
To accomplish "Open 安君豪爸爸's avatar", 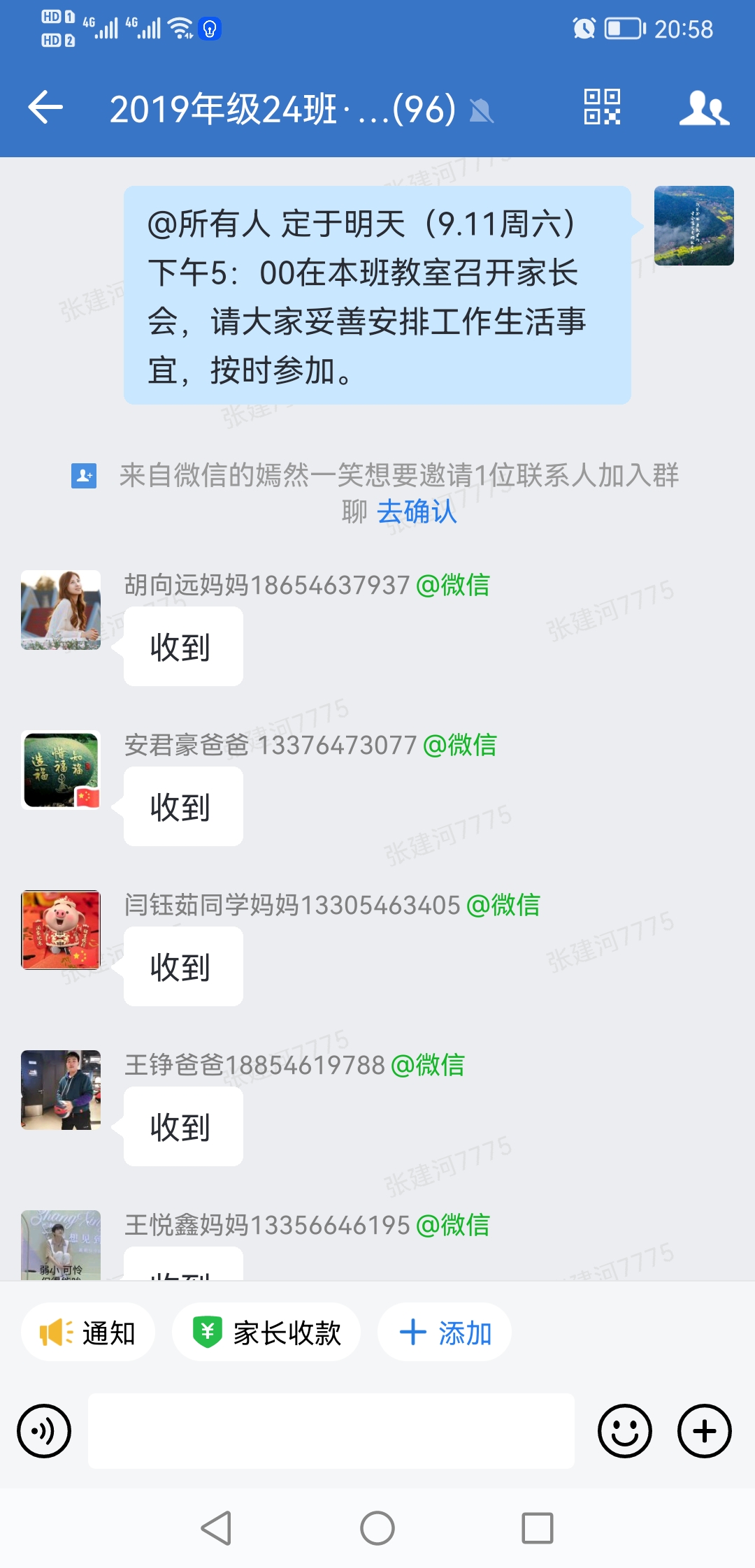I will 61,770.
